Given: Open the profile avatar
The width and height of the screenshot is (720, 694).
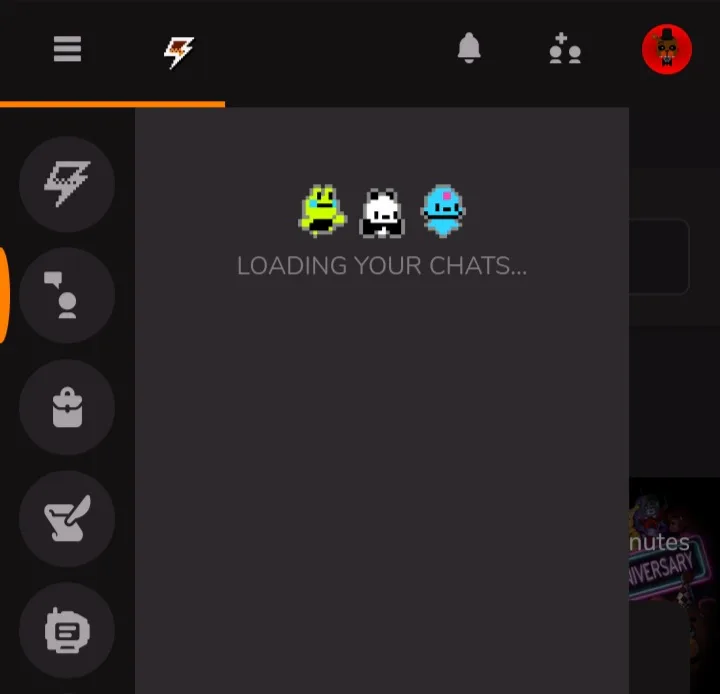Looking at the screenshot, I should click(x=666, y=49).
